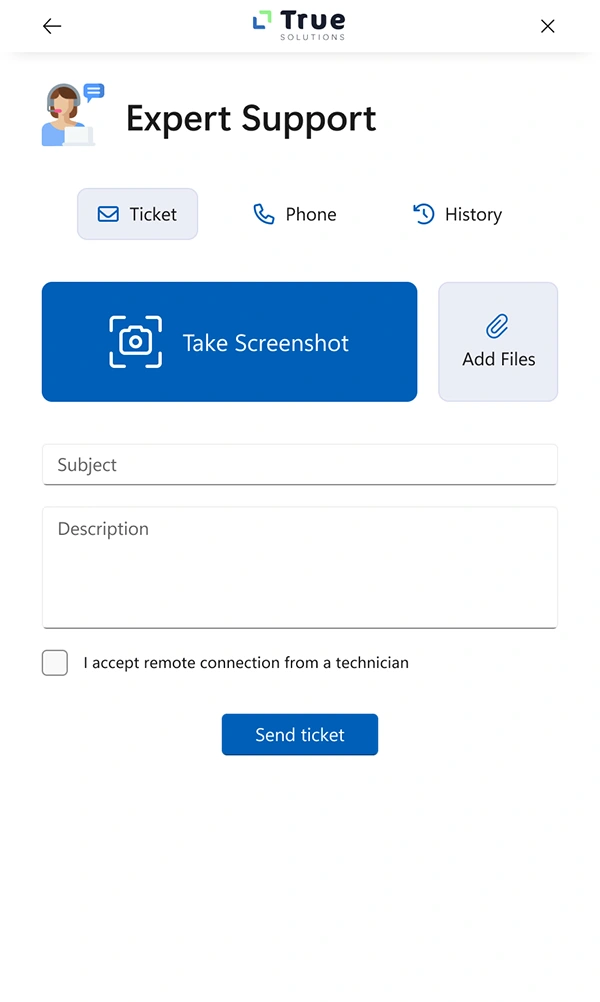Focus the Subject field

click(x=299, y=465)
